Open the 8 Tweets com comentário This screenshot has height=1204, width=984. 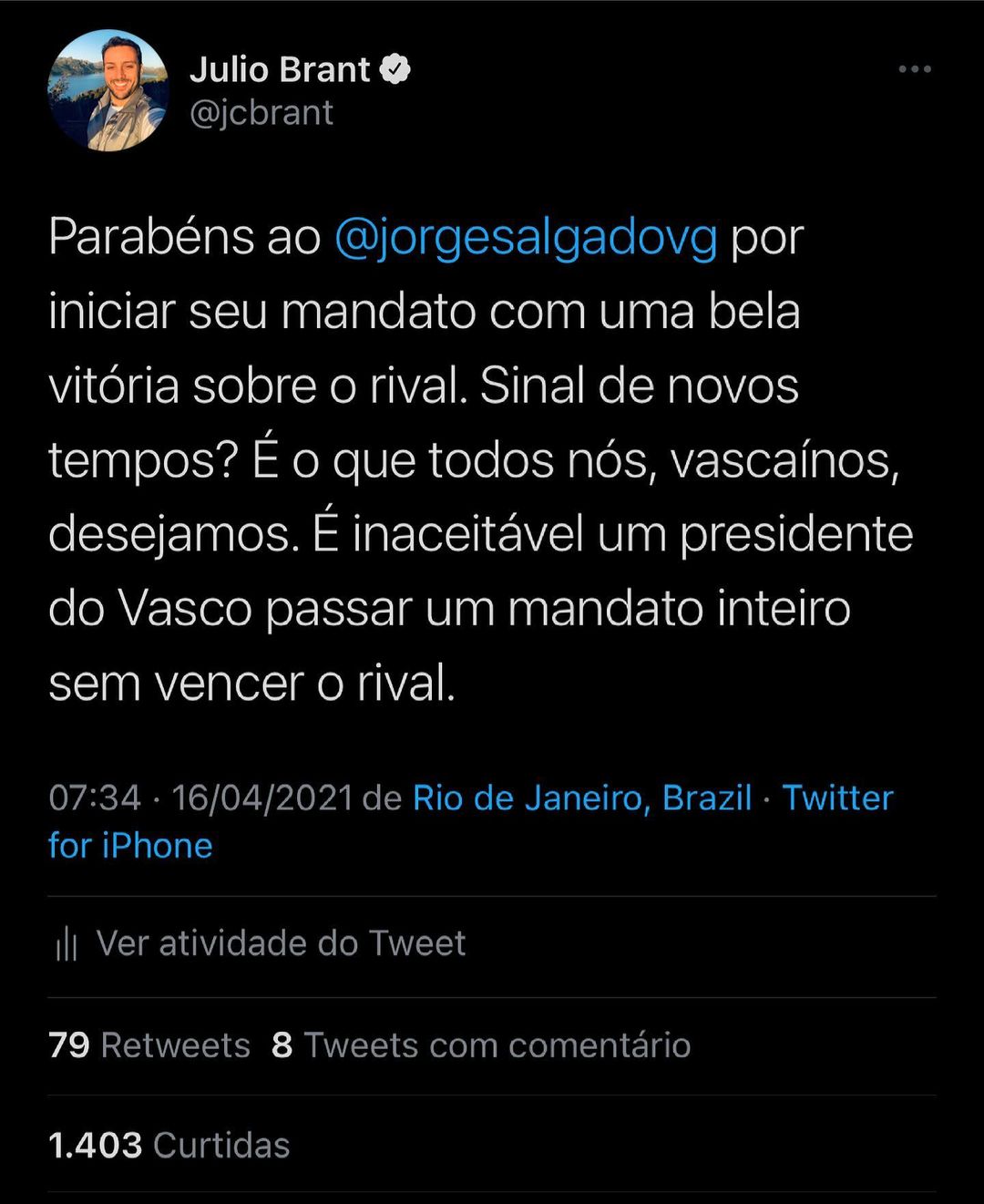481,1045
